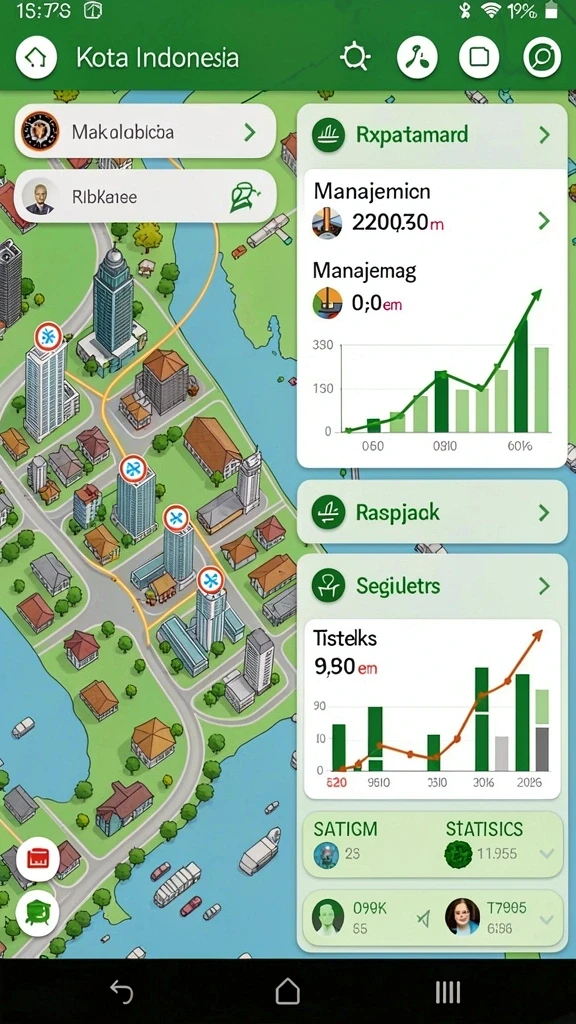Screen dimensions: 576x1024
Task: Open Manajemicn 2200,30 details chevron
Action: (543, 221)
